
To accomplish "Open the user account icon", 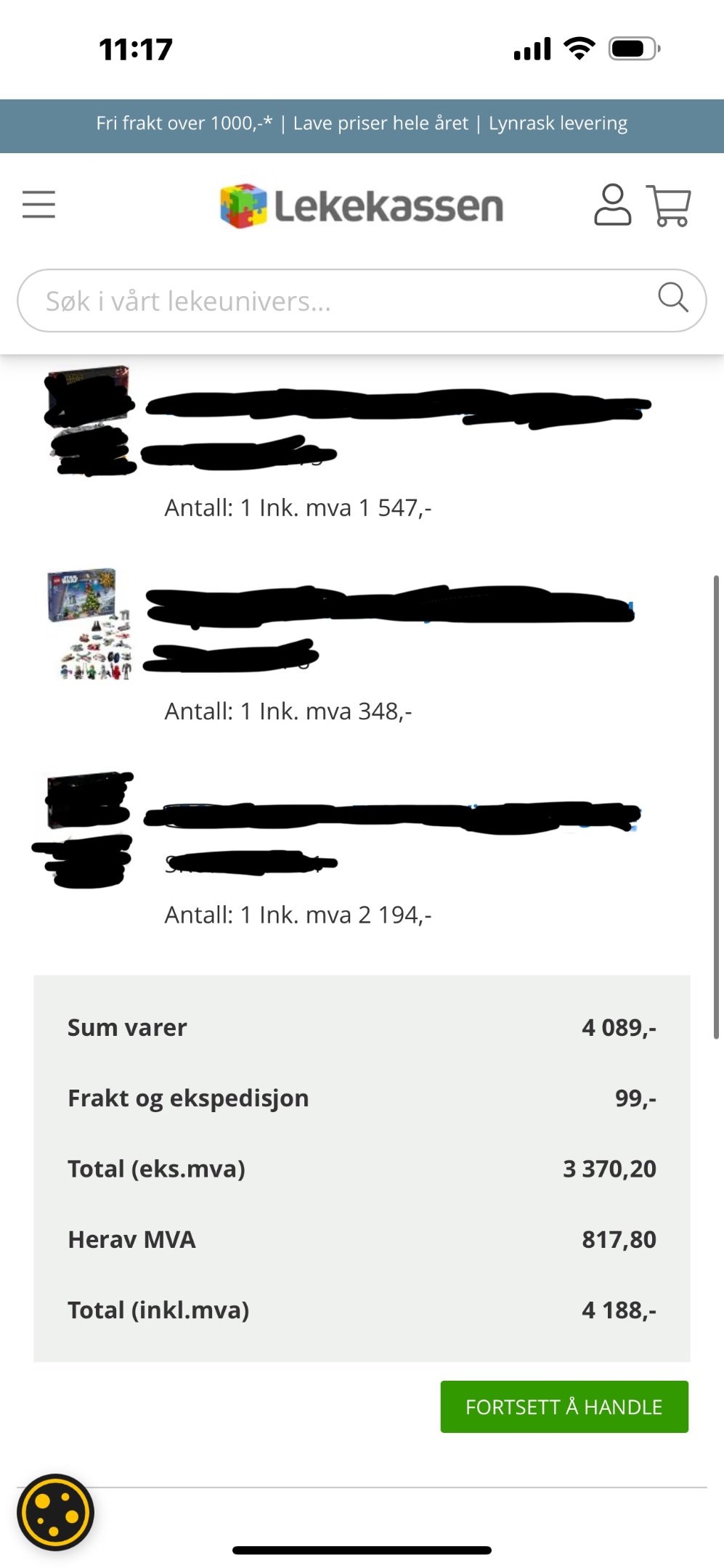I will (x=613, y=205).
